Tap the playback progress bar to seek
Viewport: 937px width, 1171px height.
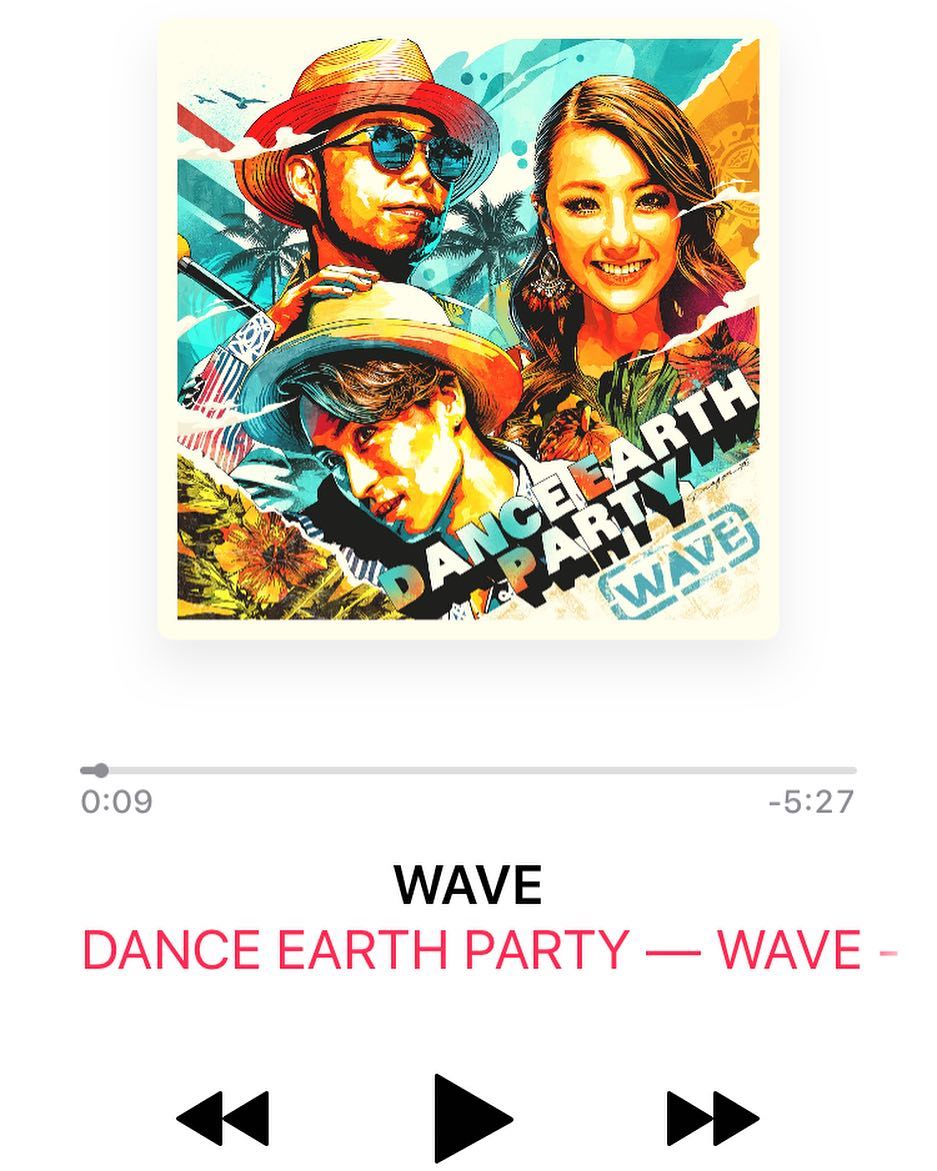[468, 770]
